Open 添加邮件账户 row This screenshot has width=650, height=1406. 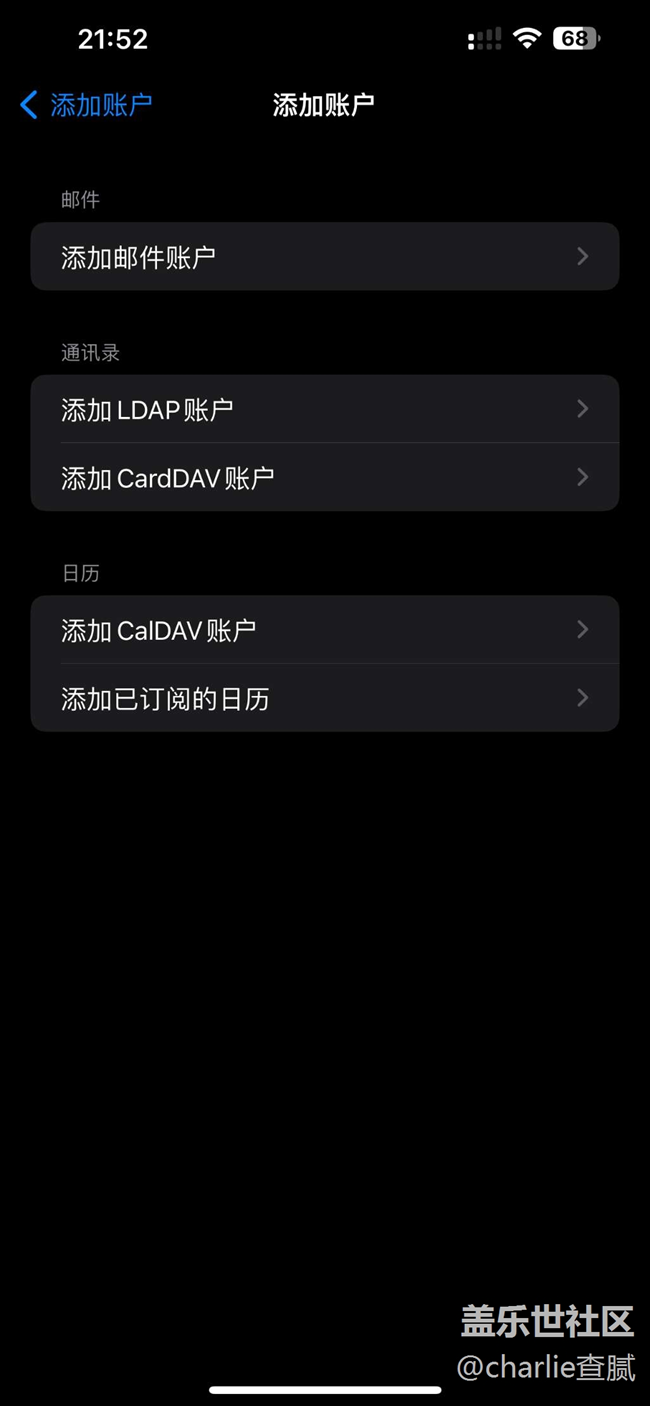(325, 257)
